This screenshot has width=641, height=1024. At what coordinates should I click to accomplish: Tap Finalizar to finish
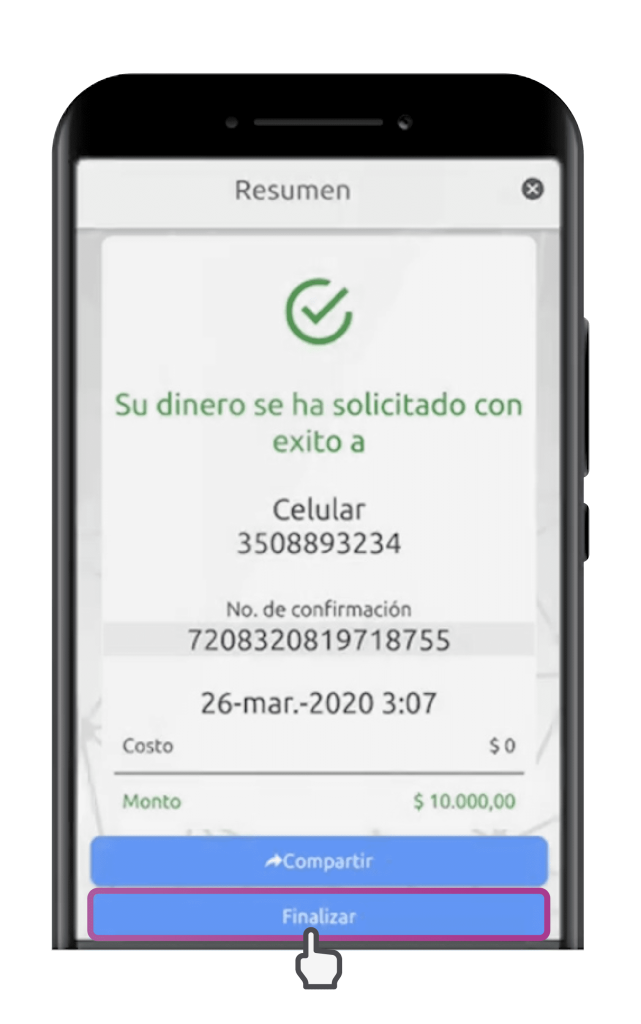click(319, 916)
